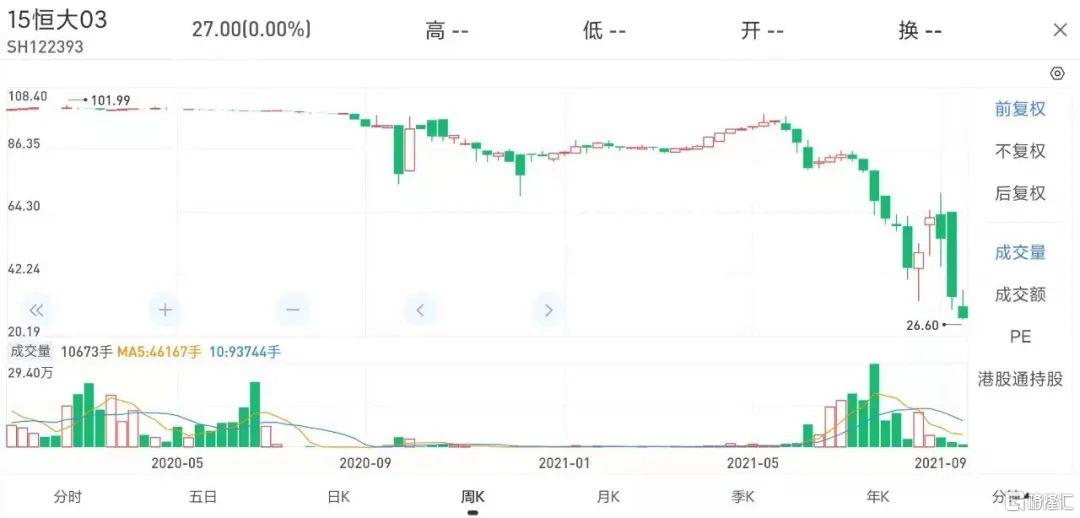Open the 月K chart tab
The image size is (1080, 518).
coord(608,496)
